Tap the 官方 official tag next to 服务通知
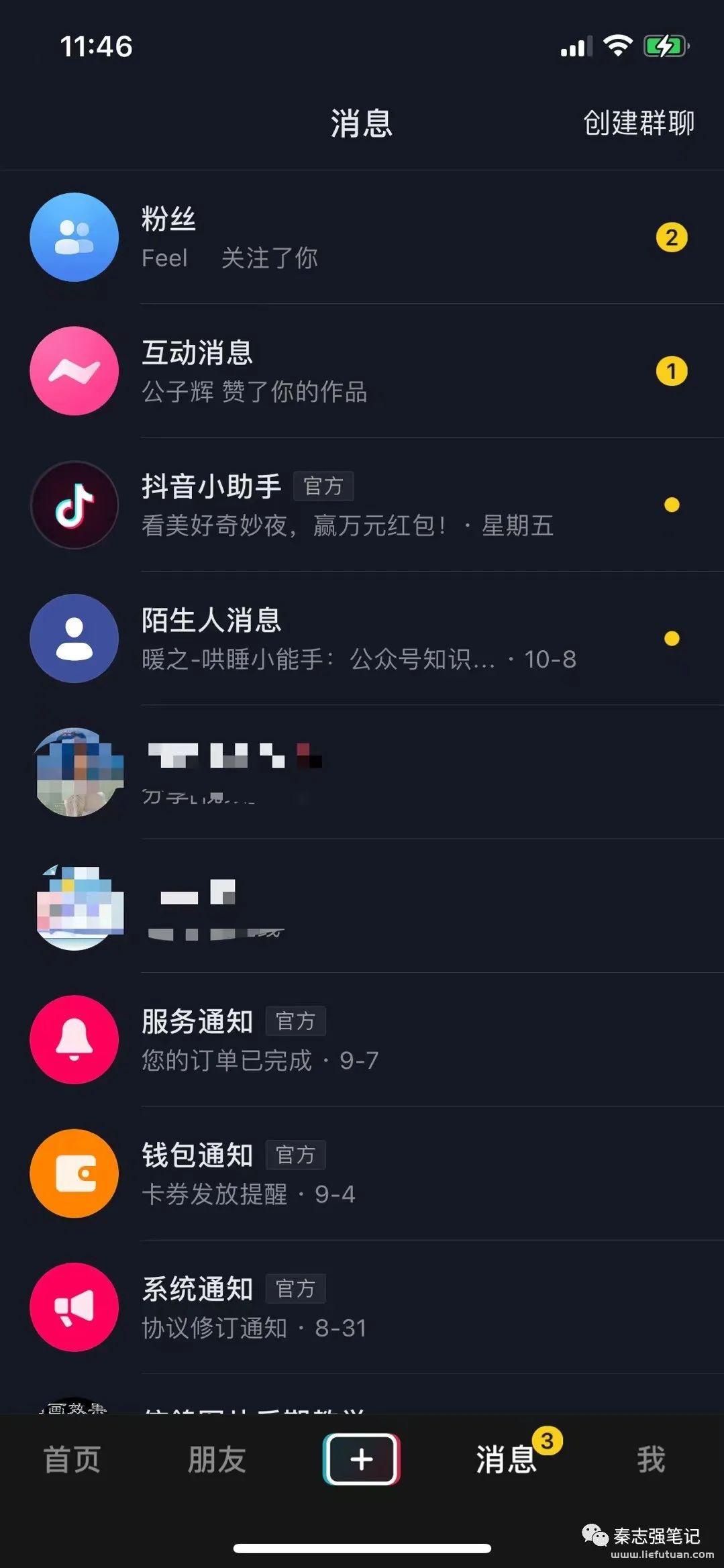The image size is (724, 1568). pyautogui.click(x=296, y=1021)
